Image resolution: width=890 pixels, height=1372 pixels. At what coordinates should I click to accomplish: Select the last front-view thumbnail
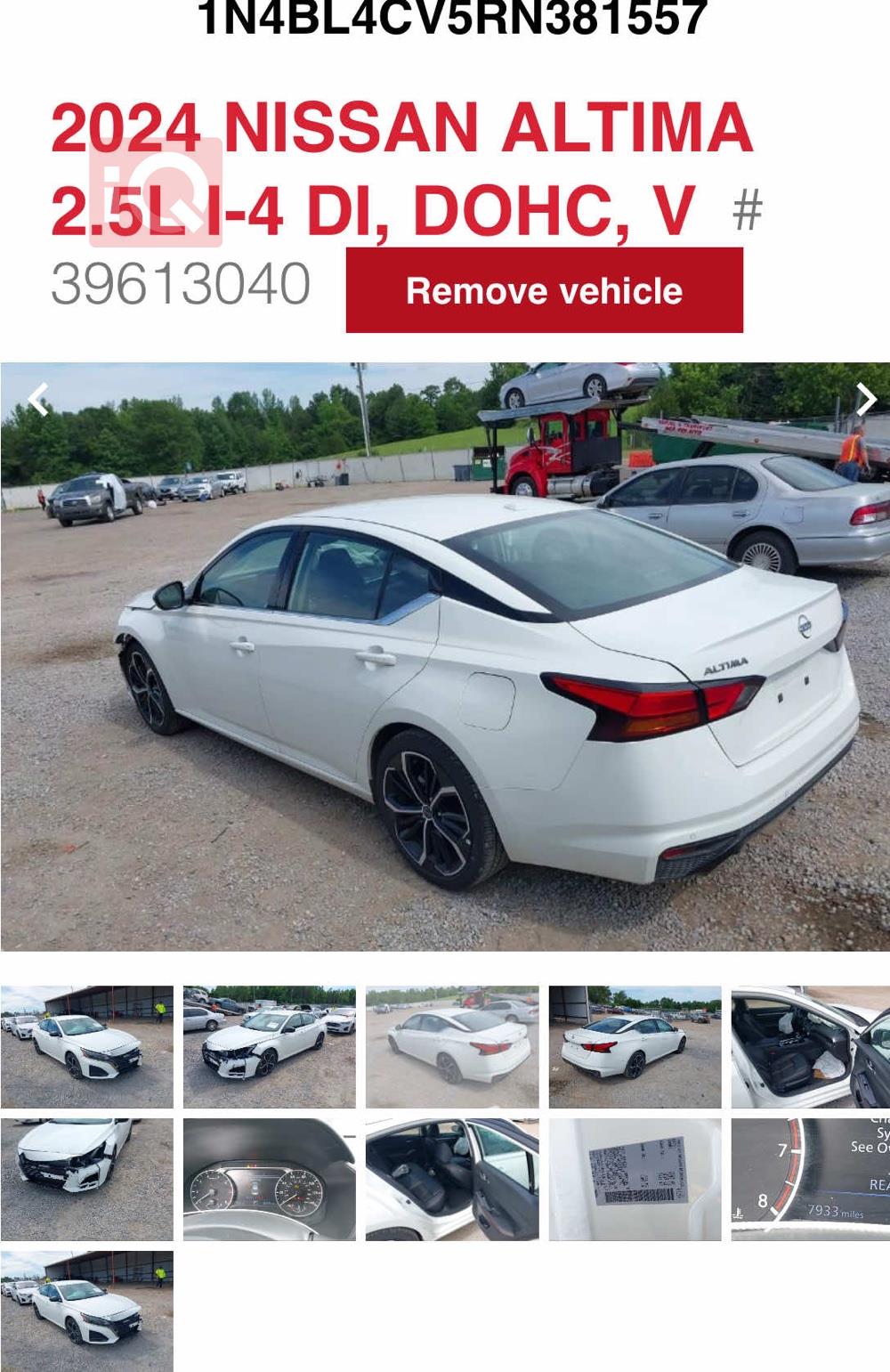(86, 1311)
